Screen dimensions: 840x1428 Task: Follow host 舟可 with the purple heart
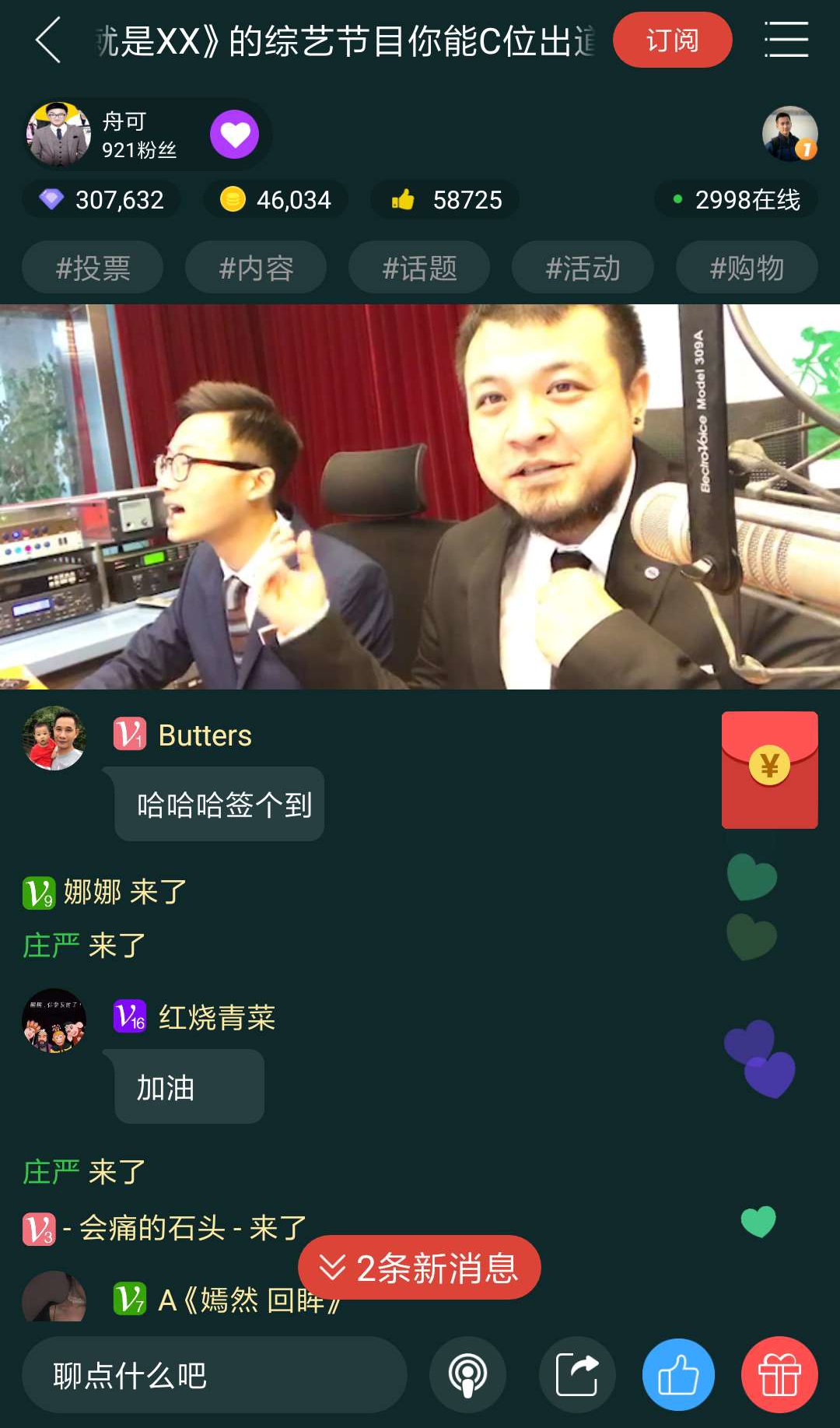pos(234,134)
